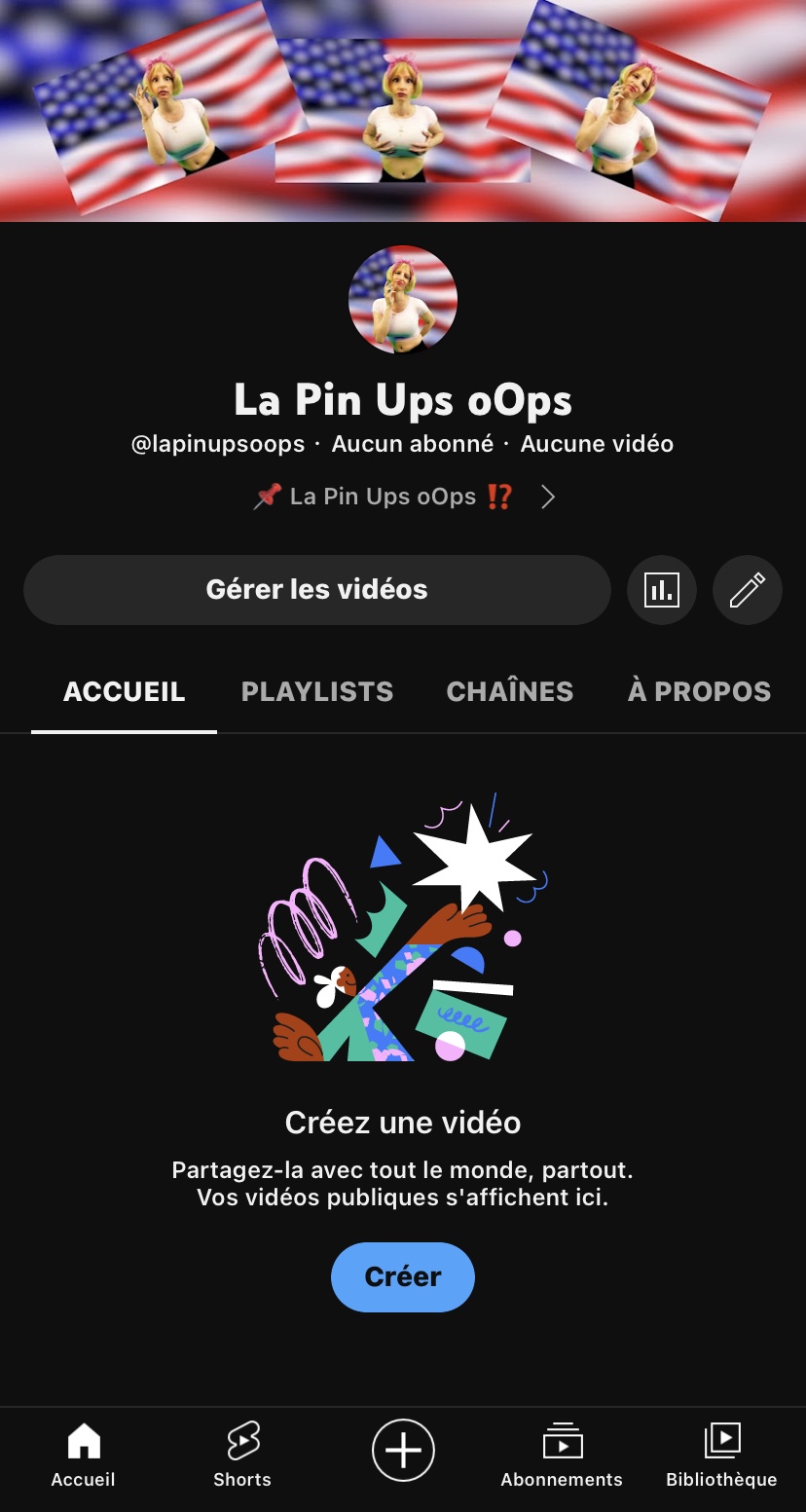Viewport: 806px width, 1512px height.
Task: Edit channel with the pencil icon
Action: pyautogui.click(x=748, y=590)
